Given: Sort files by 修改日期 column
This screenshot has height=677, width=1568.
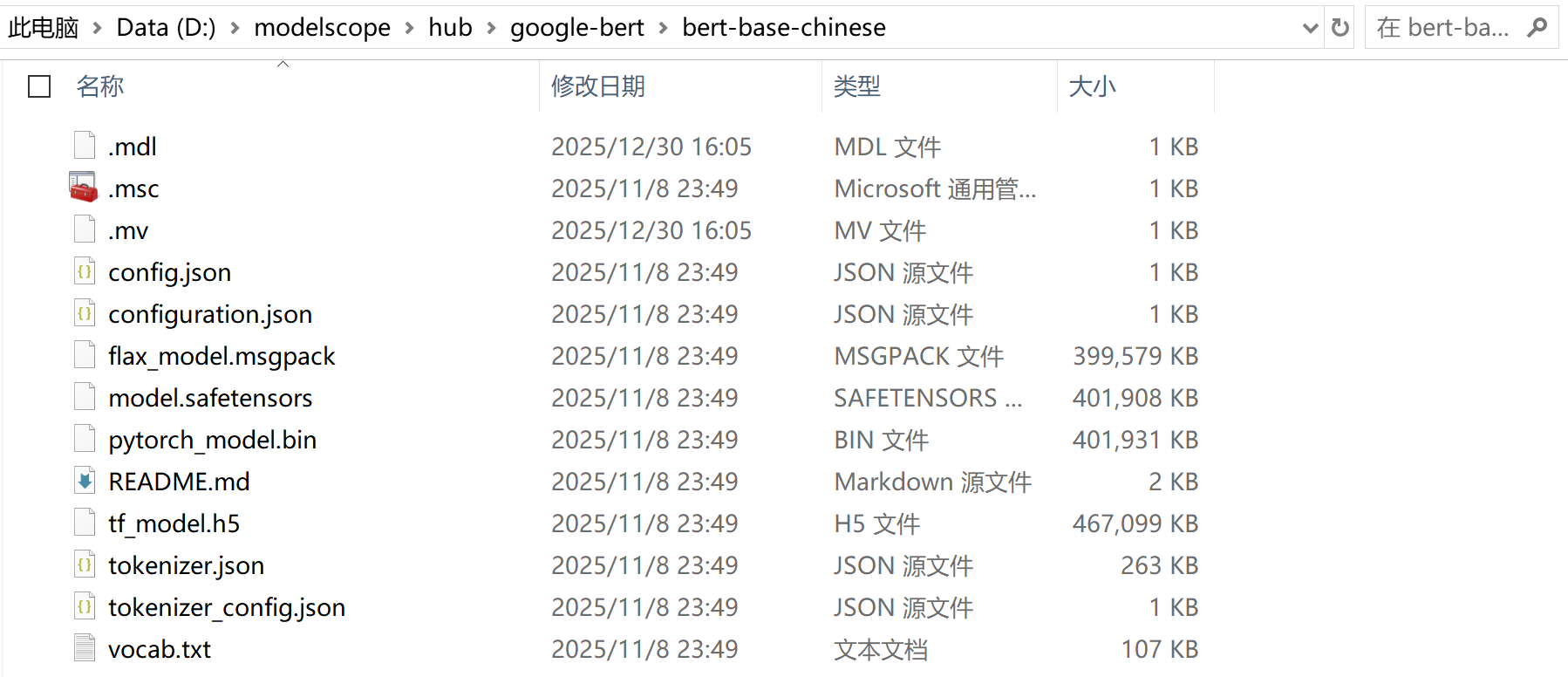Looking at the screenshot, I should (598, 86).
